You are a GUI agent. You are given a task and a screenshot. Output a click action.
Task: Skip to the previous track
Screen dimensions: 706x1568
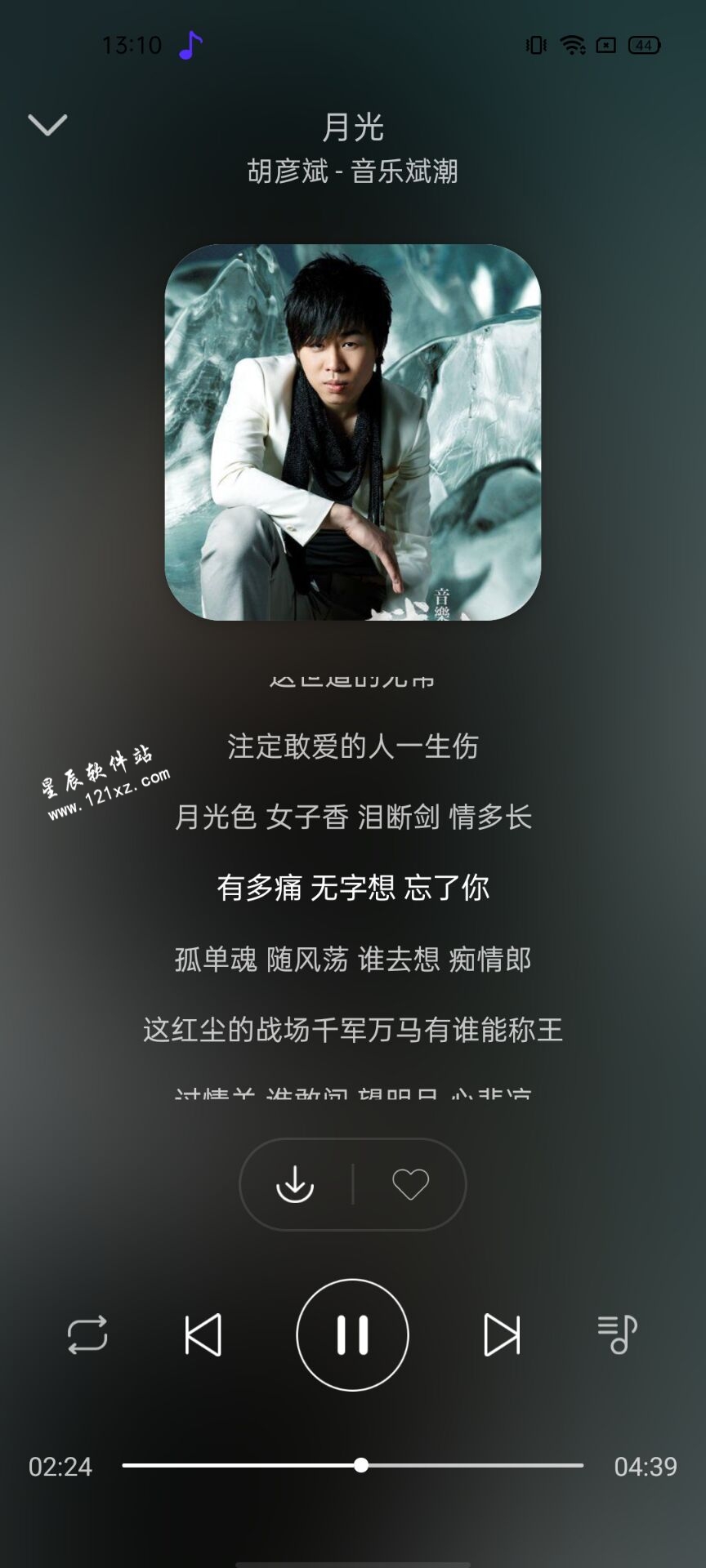click(x=203, y=1334)
